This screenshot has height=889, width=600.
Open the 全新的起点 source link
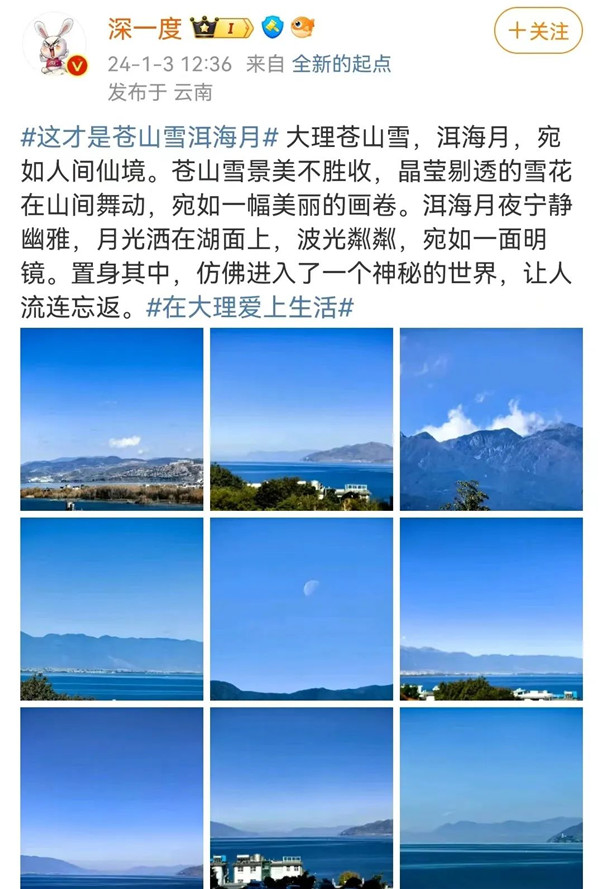tap(341, 64)
